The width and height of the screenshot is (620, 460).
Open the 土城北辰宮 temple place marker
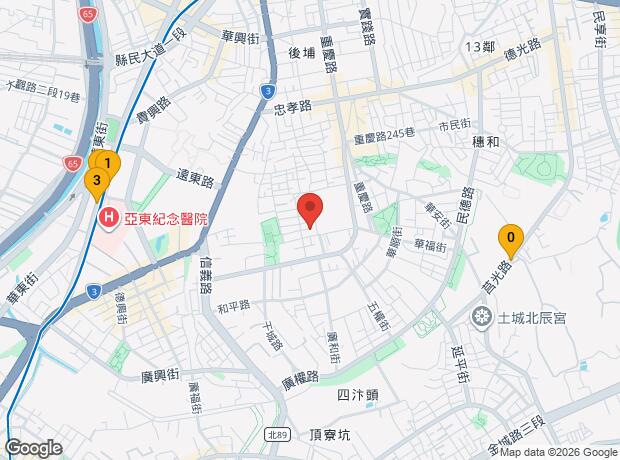coord(482,317)
